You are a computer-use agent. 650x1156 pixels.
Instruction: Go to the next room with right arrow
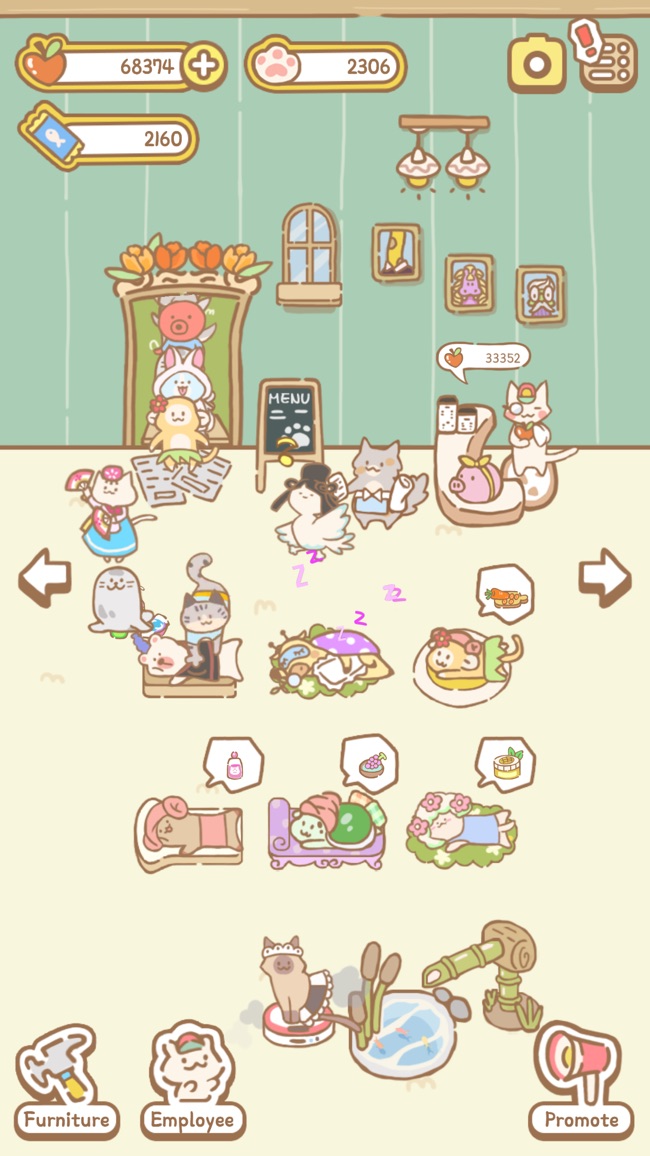click(x=605, y=577)
